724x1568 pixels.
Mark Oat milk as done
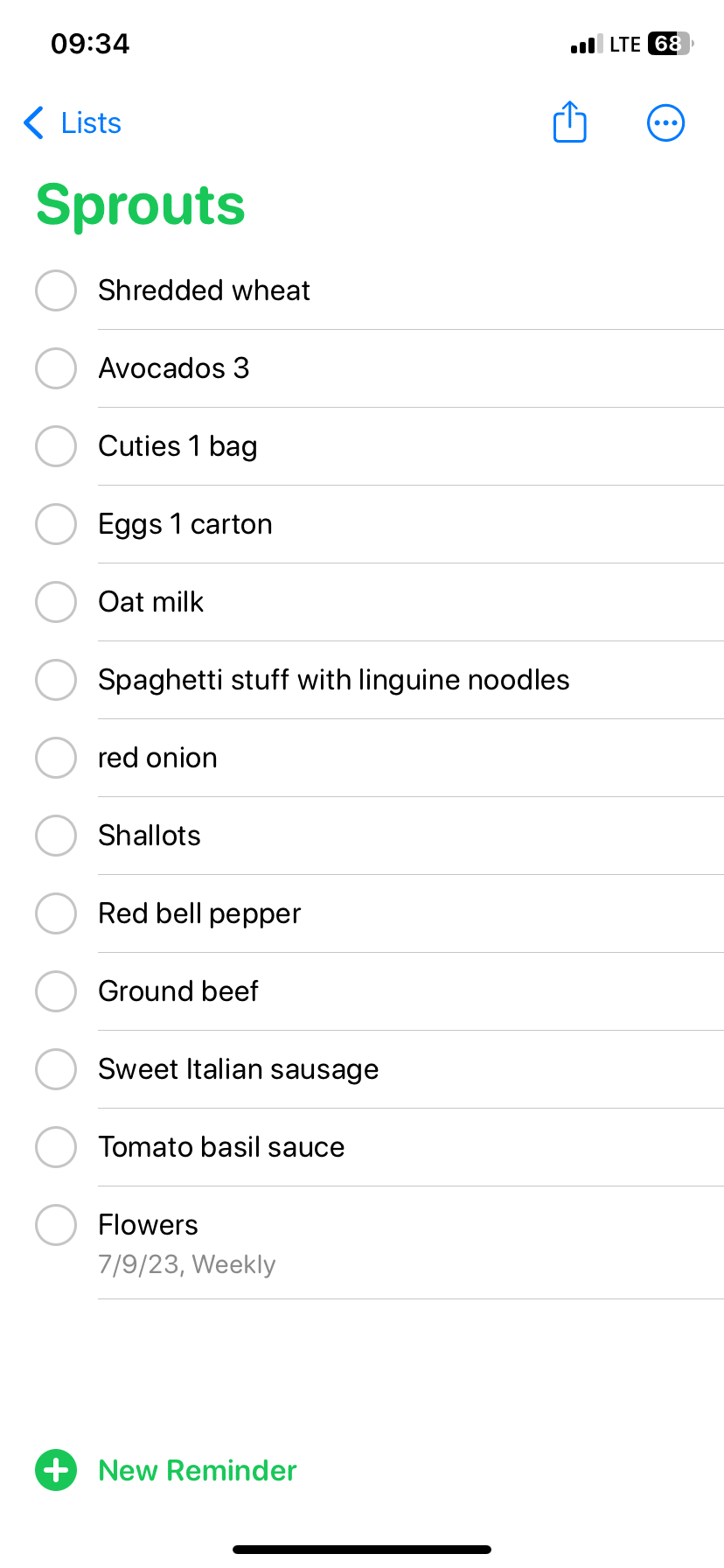56,602
